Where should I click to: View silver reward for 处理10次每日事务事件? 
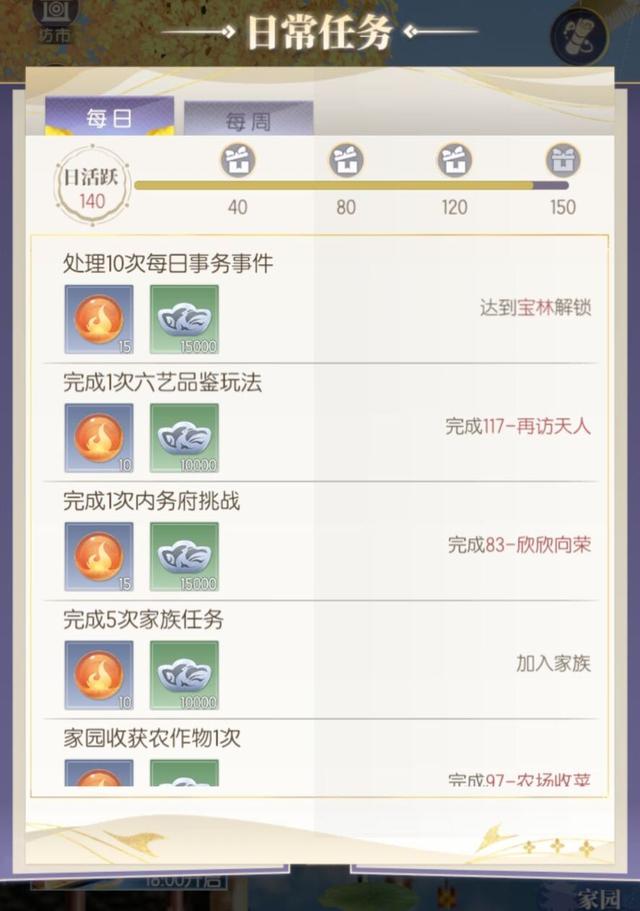click(x=184, y=320)
